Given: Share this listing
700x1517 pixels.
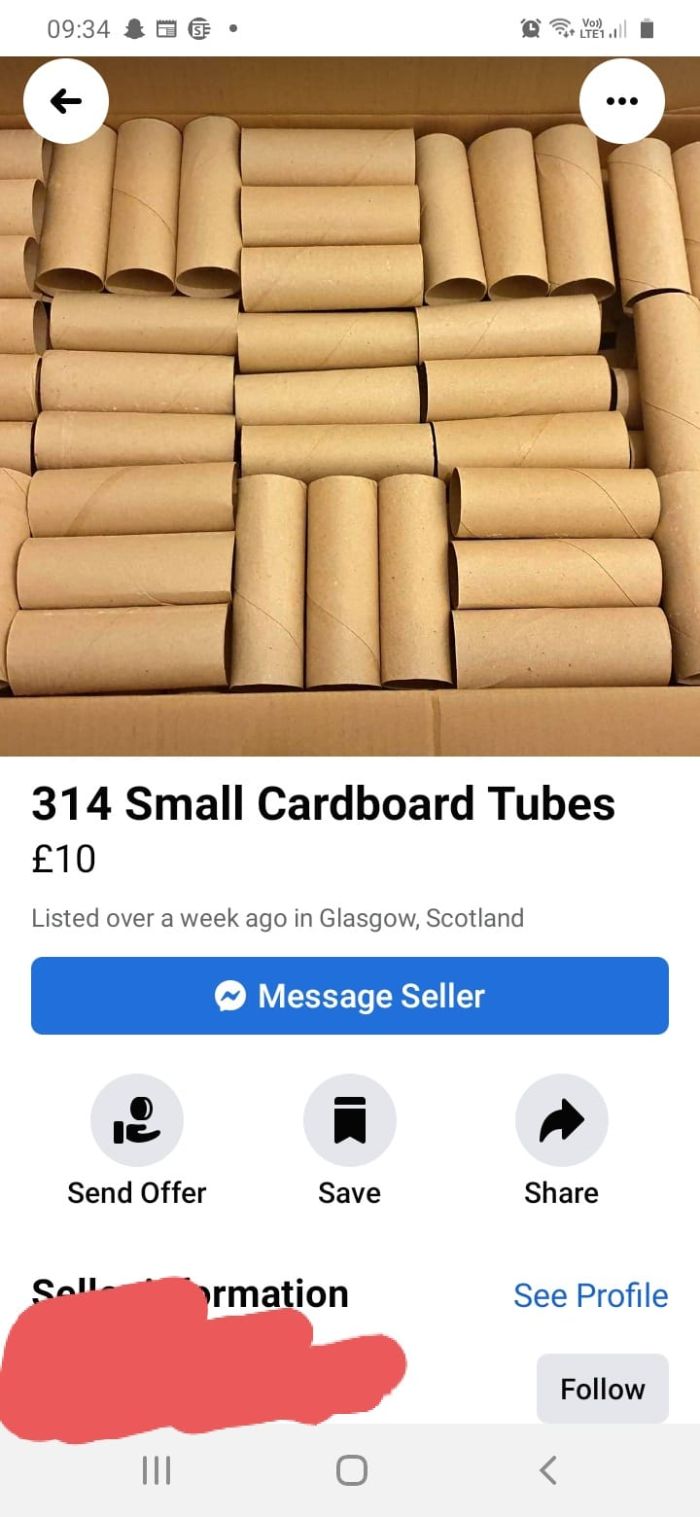Looking at the screenshot, I should point(561,1121).
